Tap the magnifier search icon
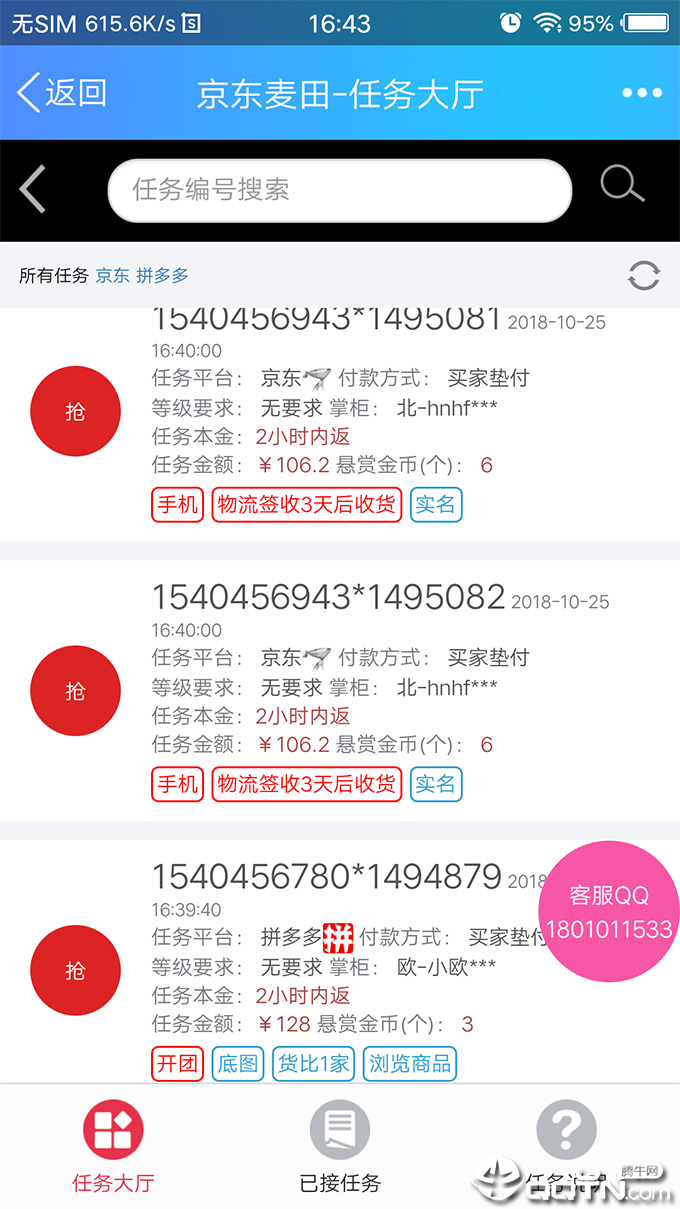This screenshot has height=1209, width=680. [x=622, y=186]
